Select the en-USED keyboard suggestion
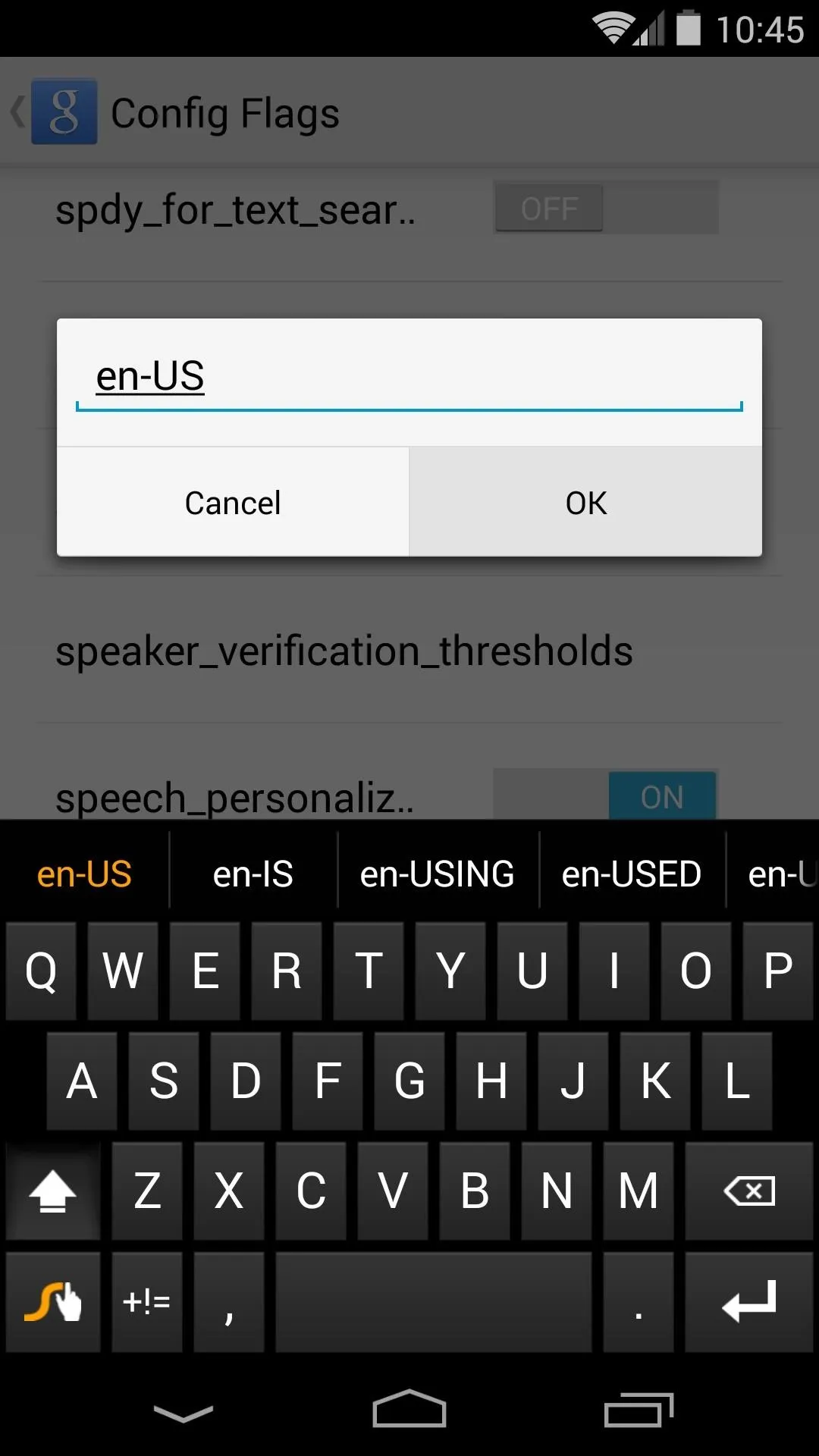The height and width of the screenshot is (1456, 819). pyautogui.click(x=632, y=874)
